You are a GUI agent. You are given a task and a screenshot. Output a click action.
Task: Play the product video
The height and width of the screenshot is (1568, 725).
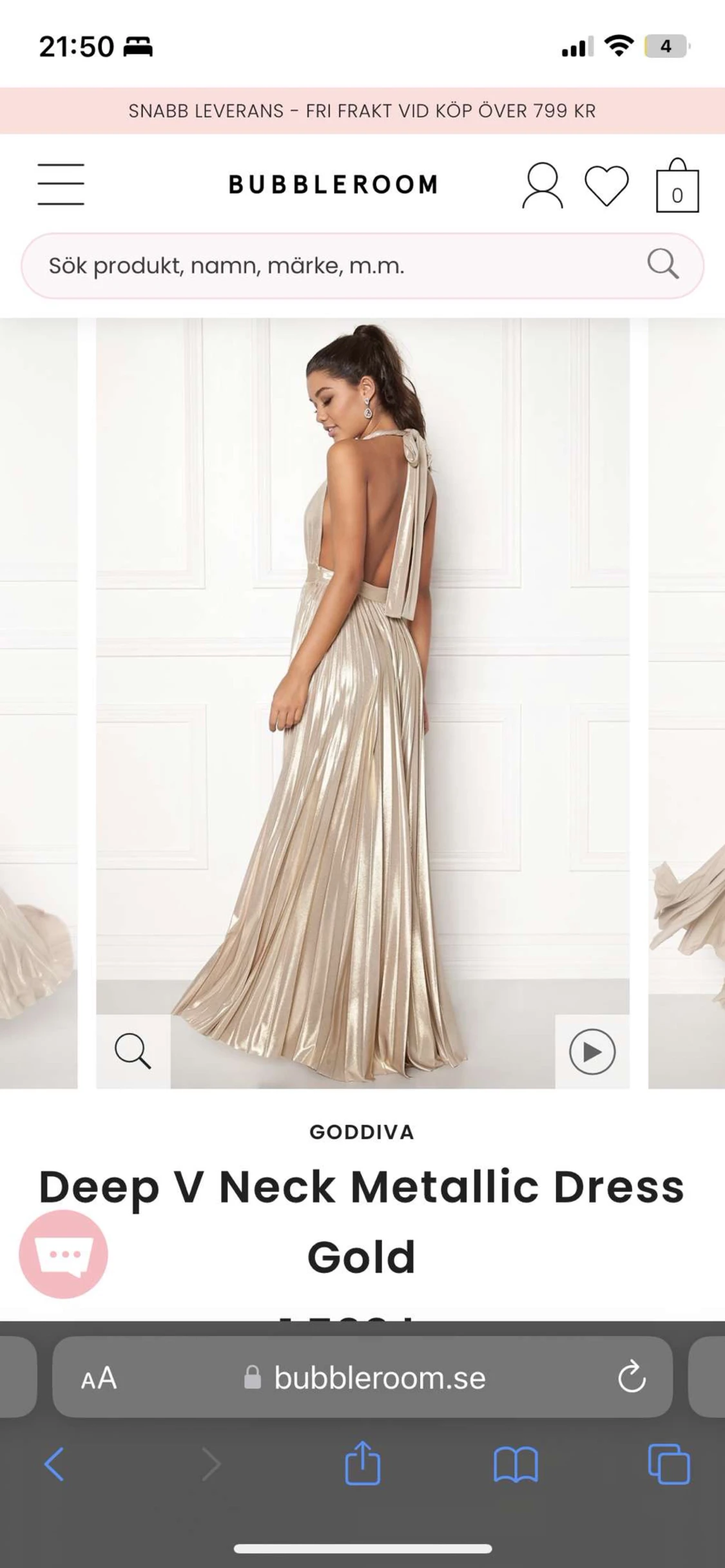[592, 1052]
